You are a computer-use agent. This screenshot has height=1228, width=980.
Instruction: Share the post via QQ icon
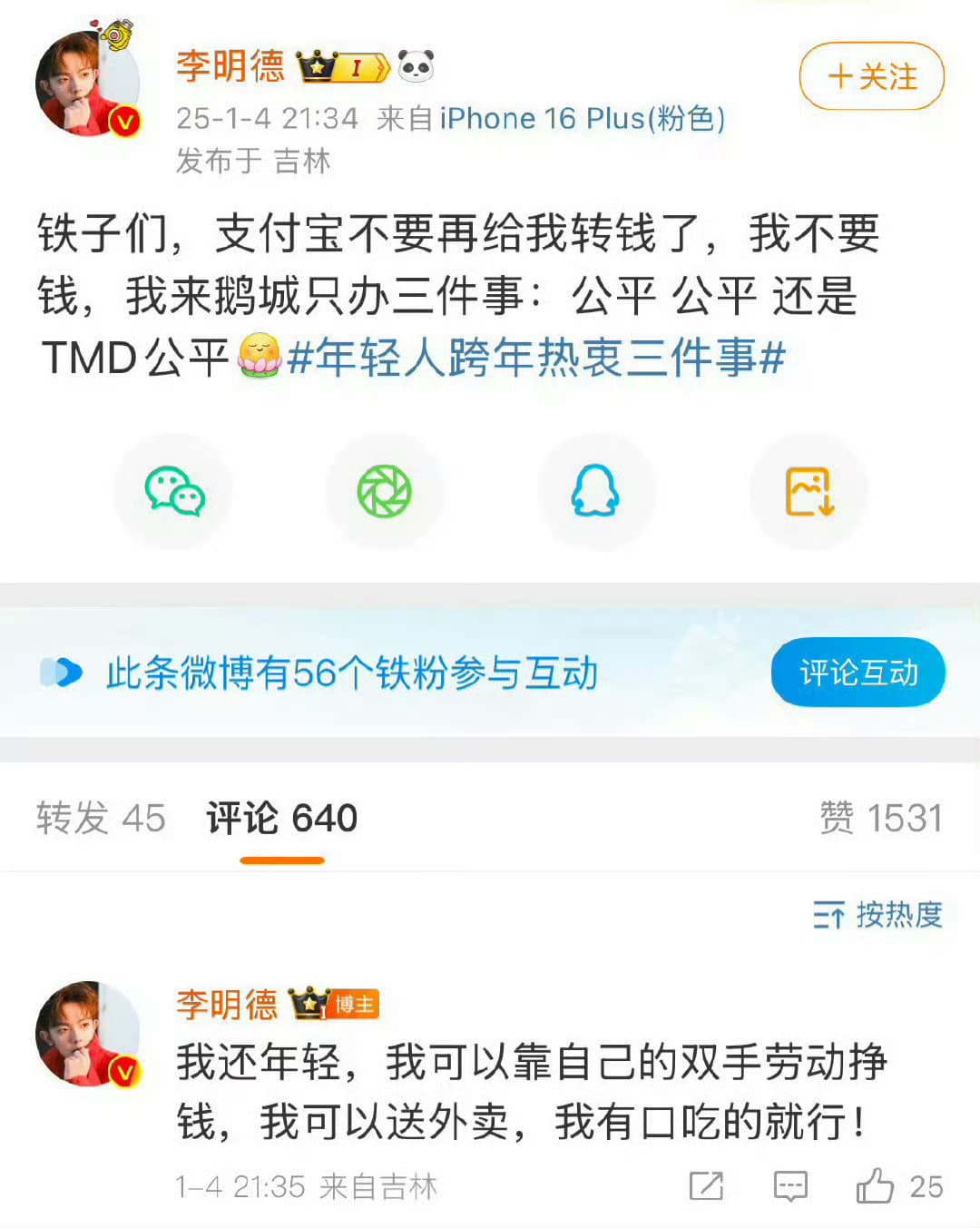click(x=596, y=490)
